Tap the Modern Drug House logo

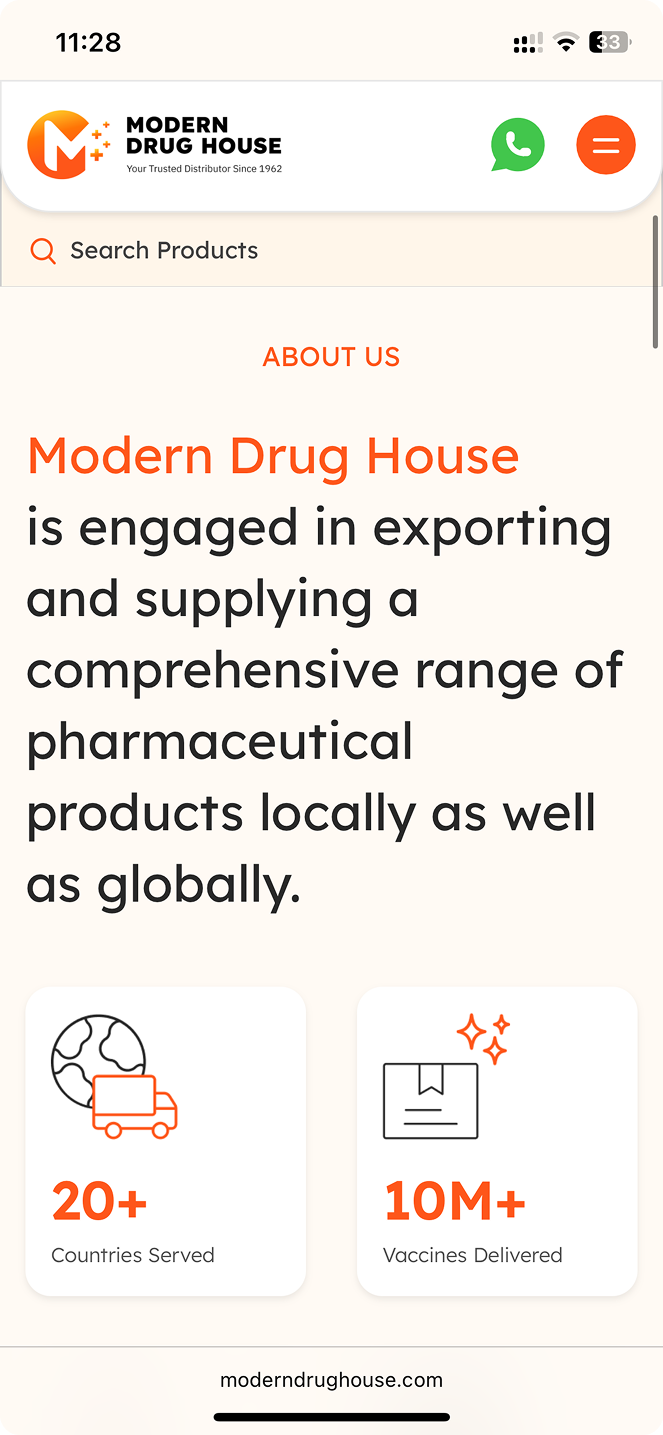coord(155,145)
